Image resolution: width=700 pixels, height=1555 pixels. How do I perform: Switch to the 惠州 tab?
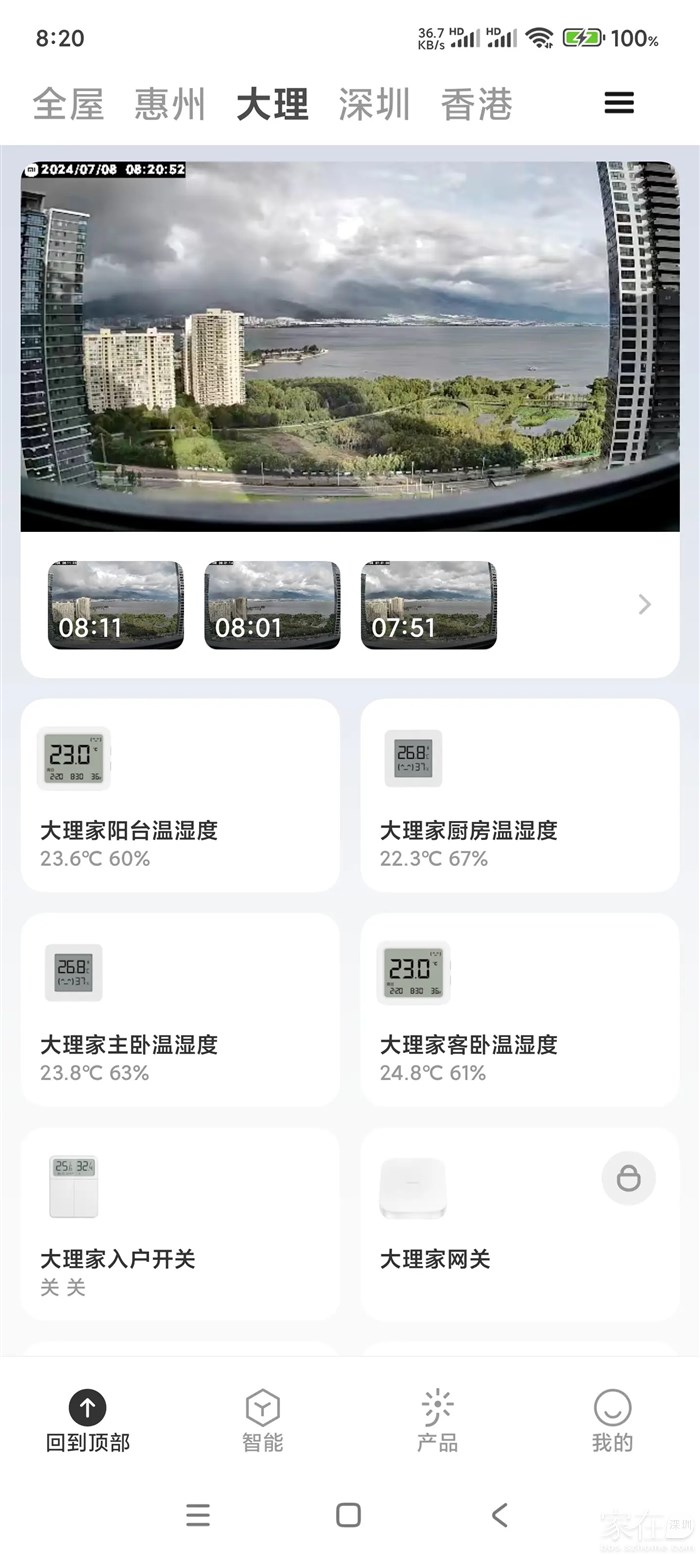coord(170,104)
